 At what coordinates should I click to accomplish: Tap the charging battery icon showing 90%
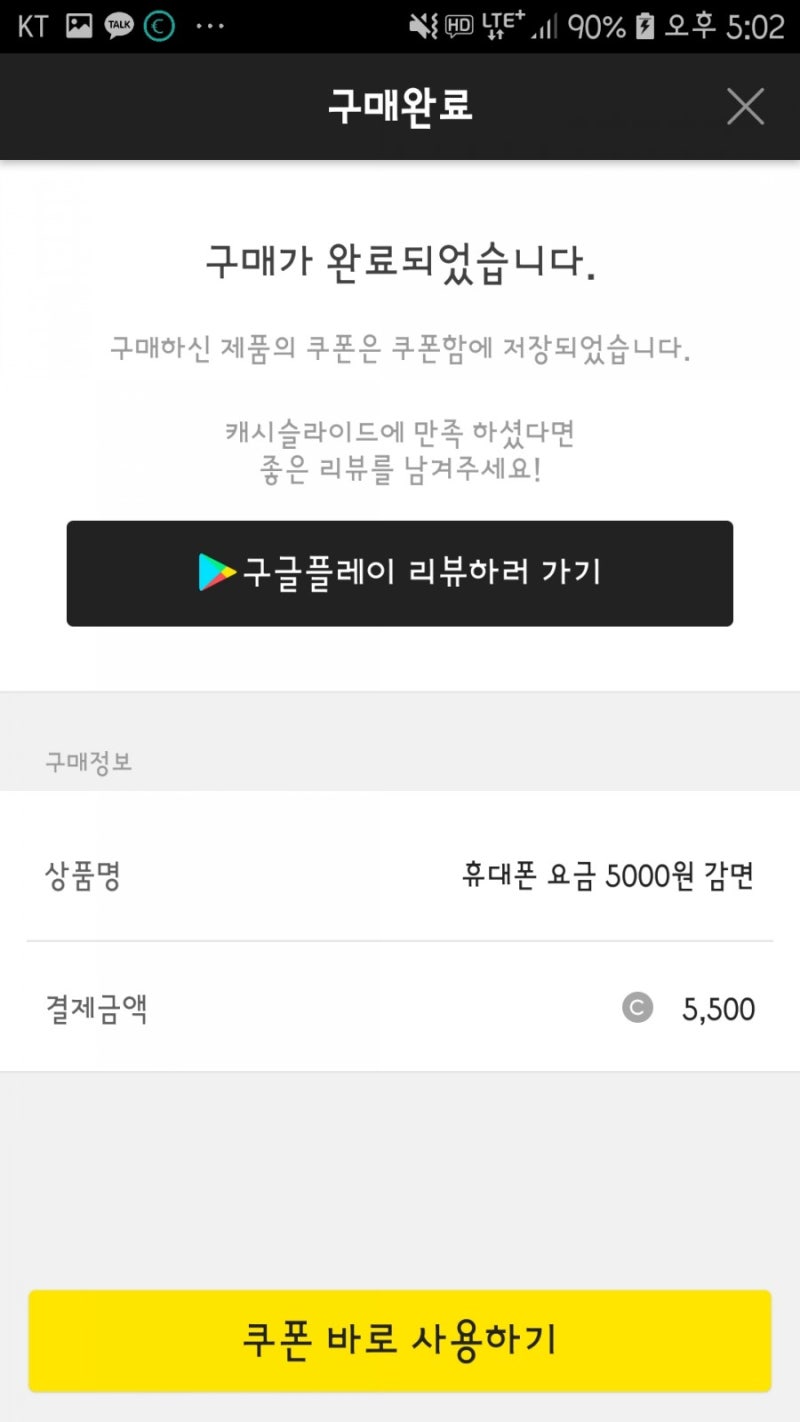coord(647,26)
